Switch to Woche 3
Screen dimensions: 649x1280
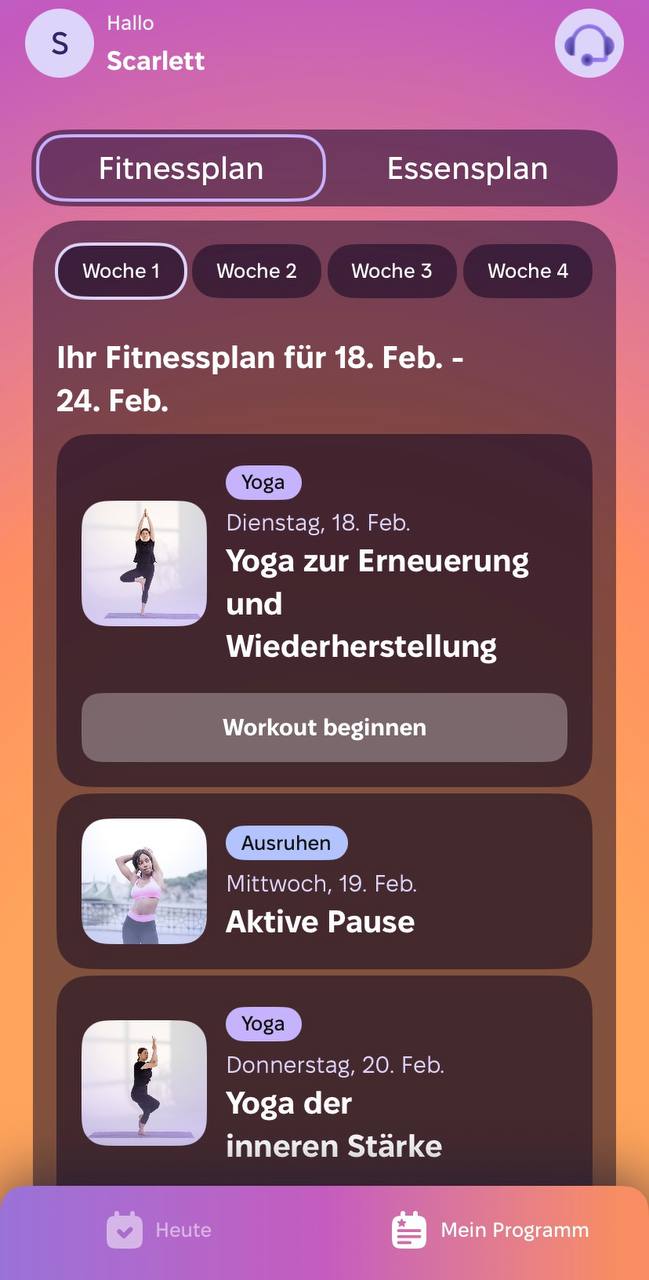tap(391, 271)
